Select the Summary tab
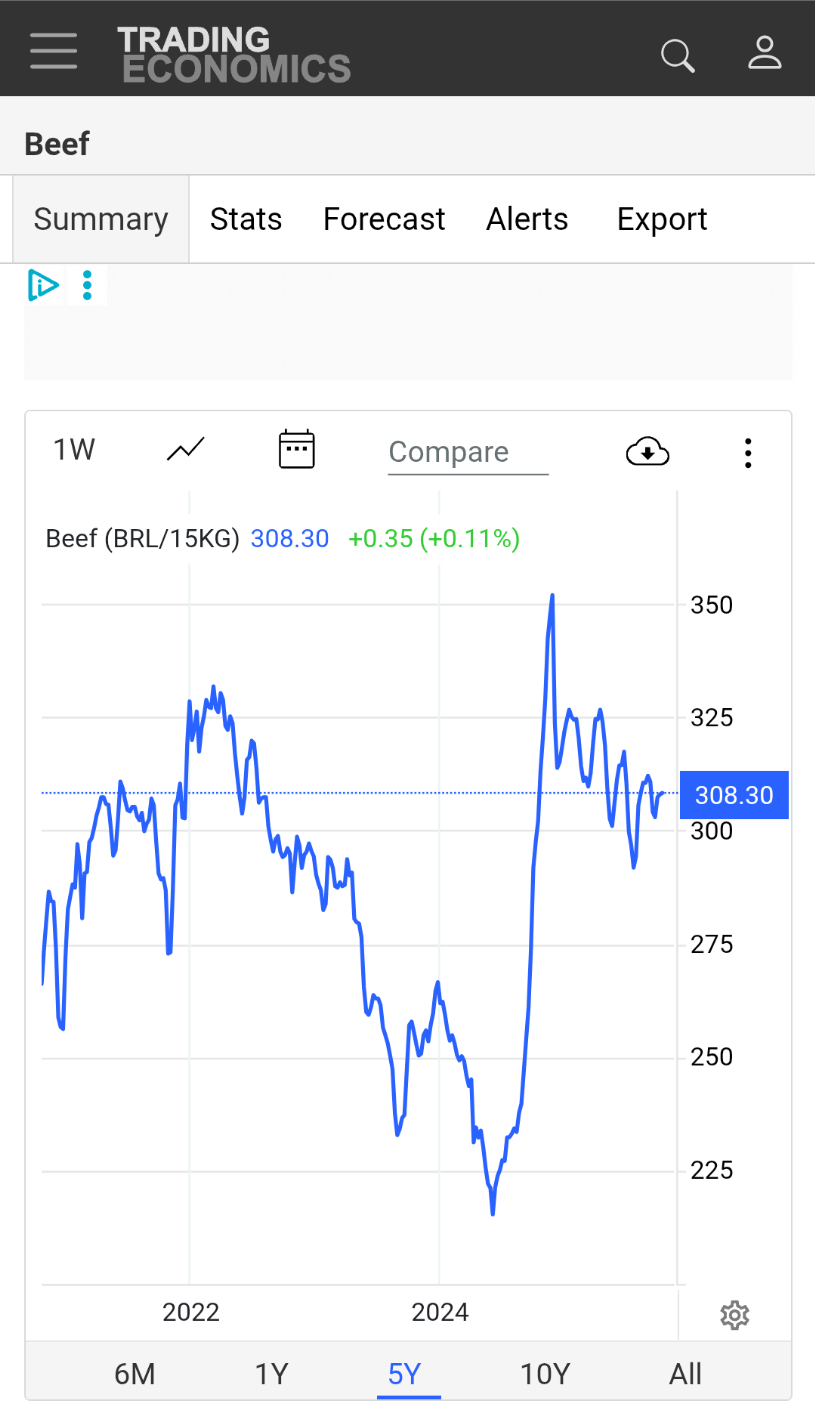This screenshot has height=1427, width=815. pyautogui.click(x=101, y=219)
